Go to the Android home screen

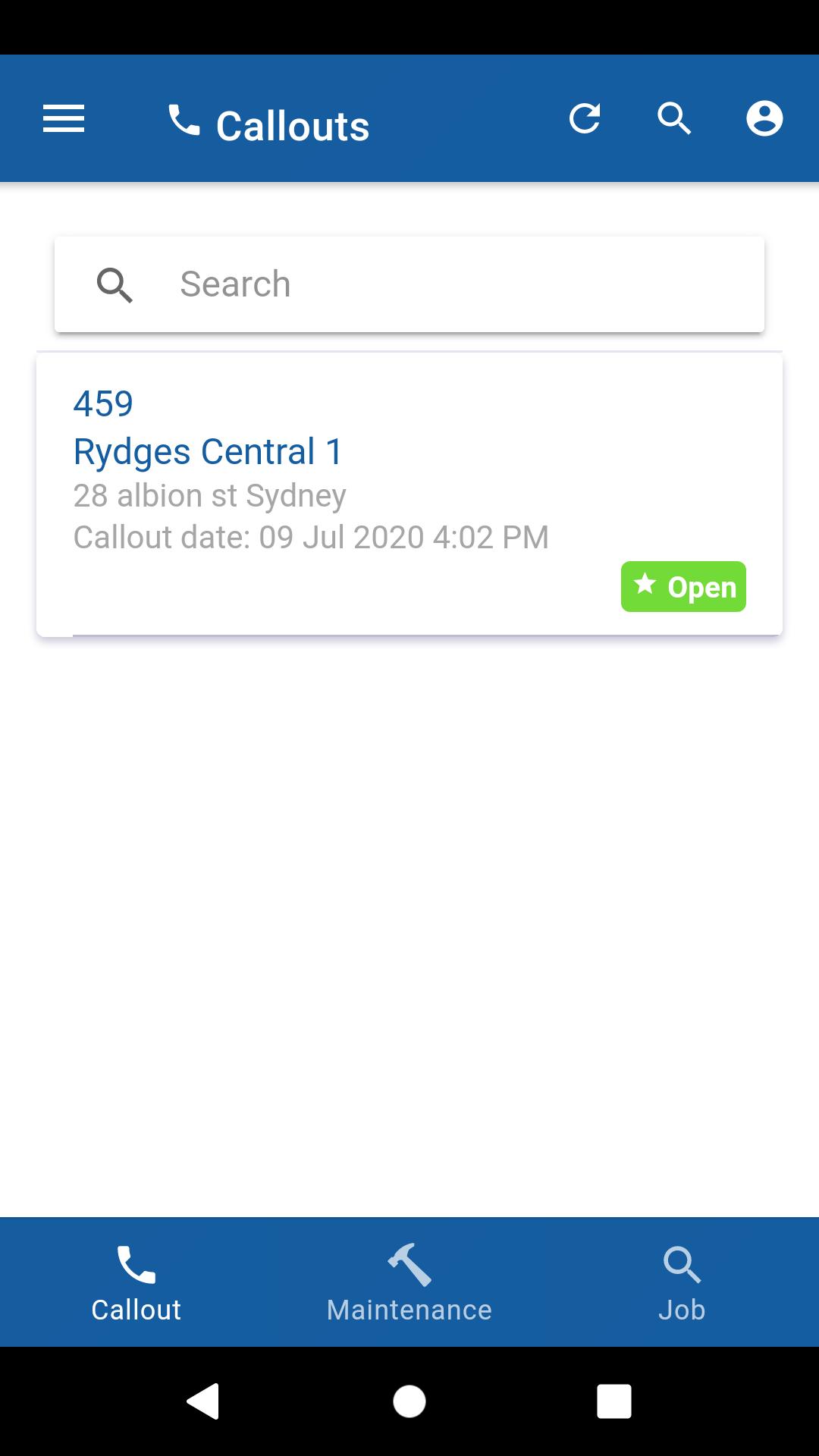(409, 1401)
